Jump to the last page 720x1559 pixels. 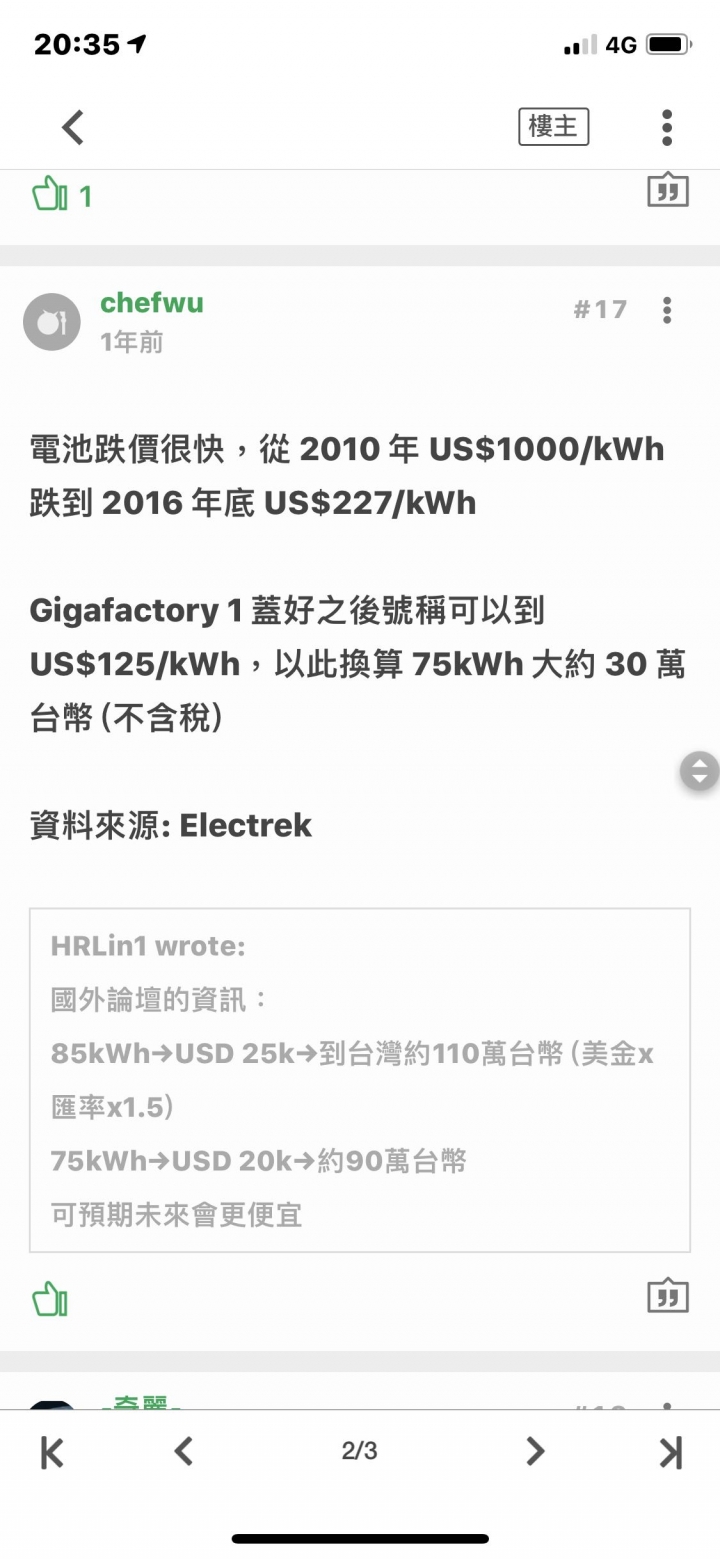pyautogui.click(x=670, y=1452)
